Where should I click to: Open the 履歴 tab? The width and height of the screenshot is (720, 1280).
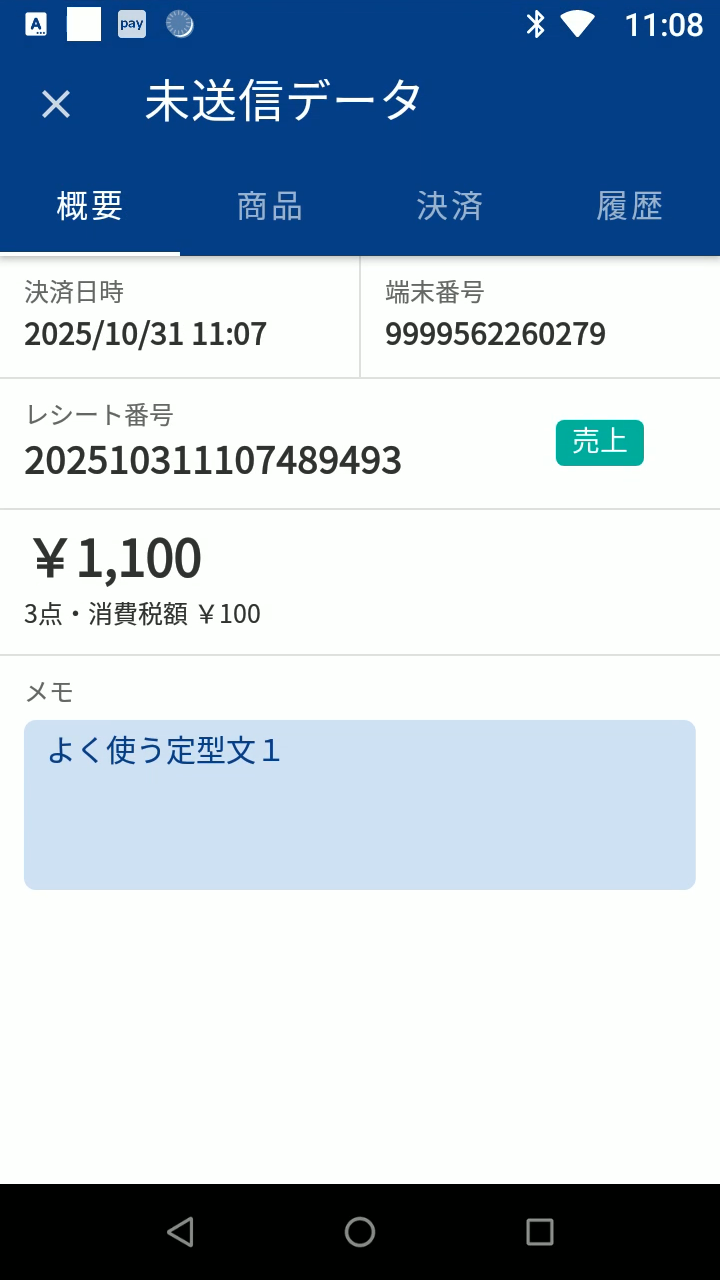coord(630,206)
